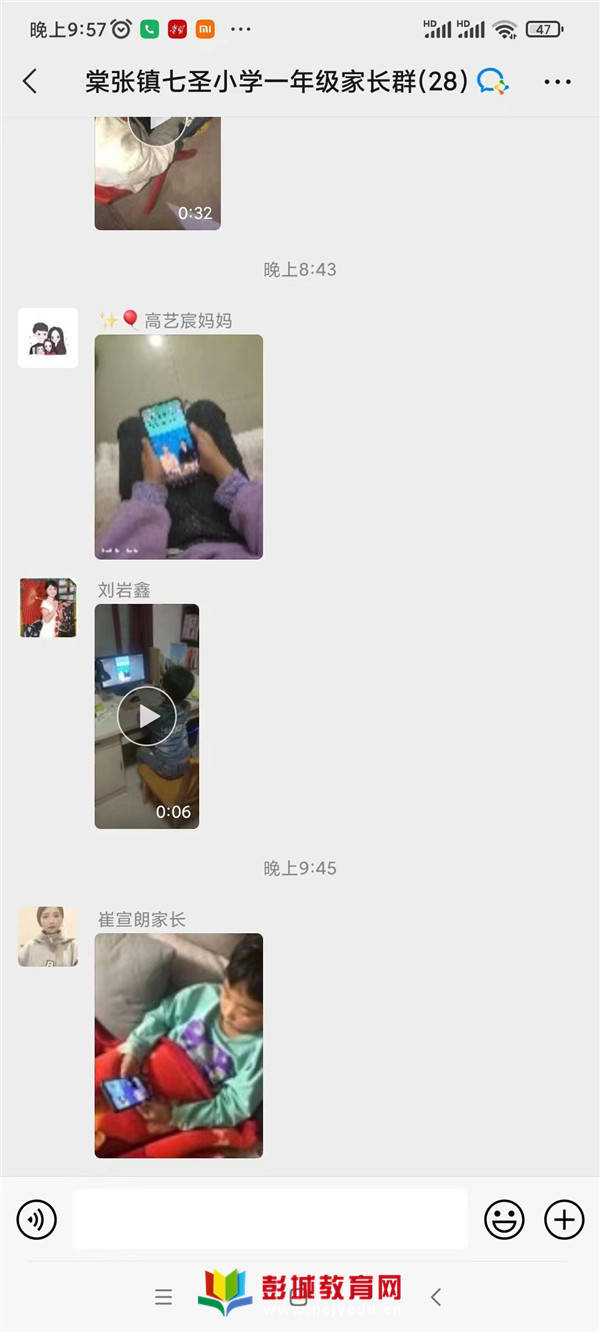Screen dimensions: 600x1333
Task: Play the 0:32 video at top
Action: [157, 170]
